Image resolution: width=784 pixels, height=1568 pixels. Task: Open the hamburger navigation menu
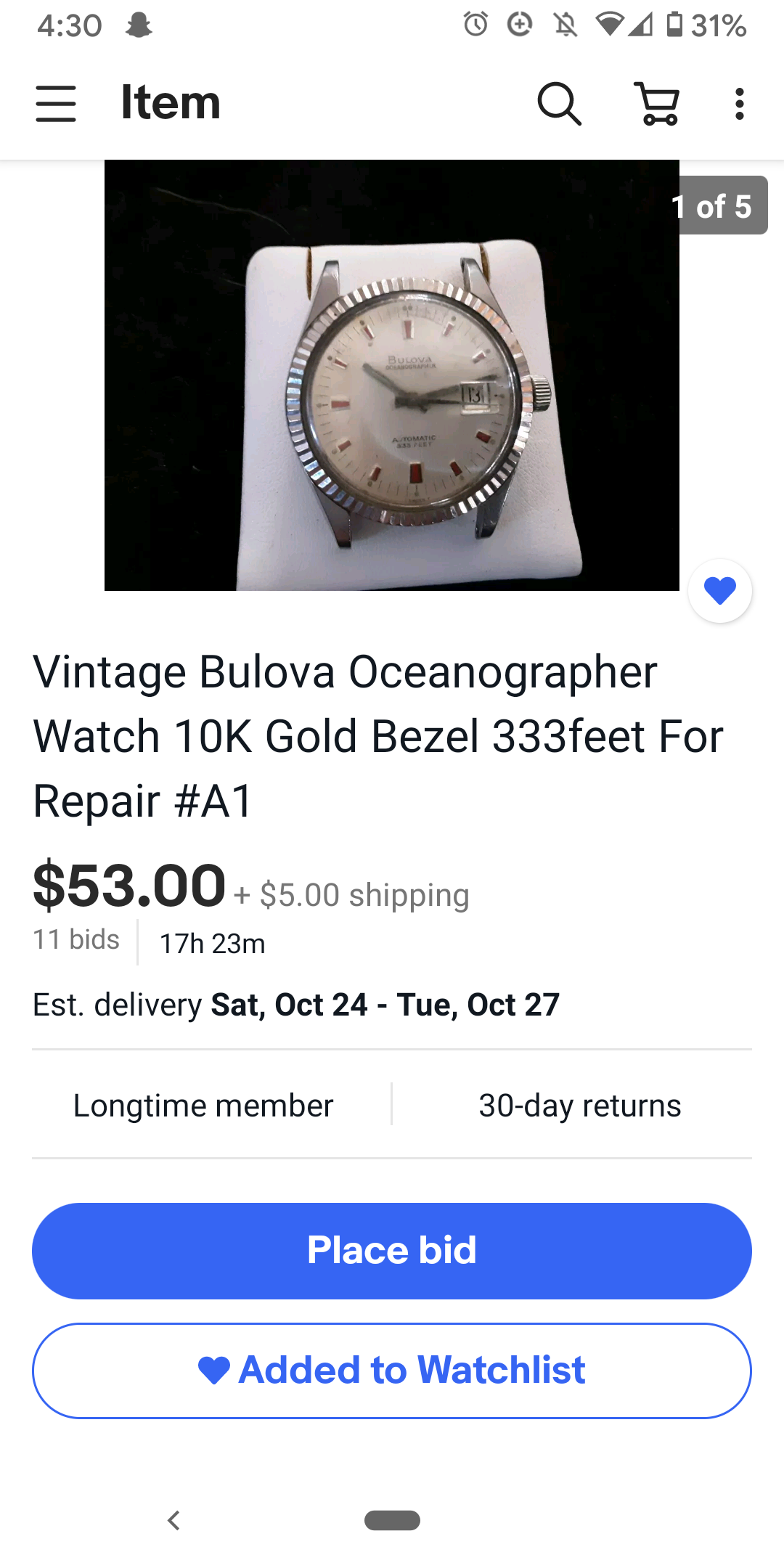point(56,103)
